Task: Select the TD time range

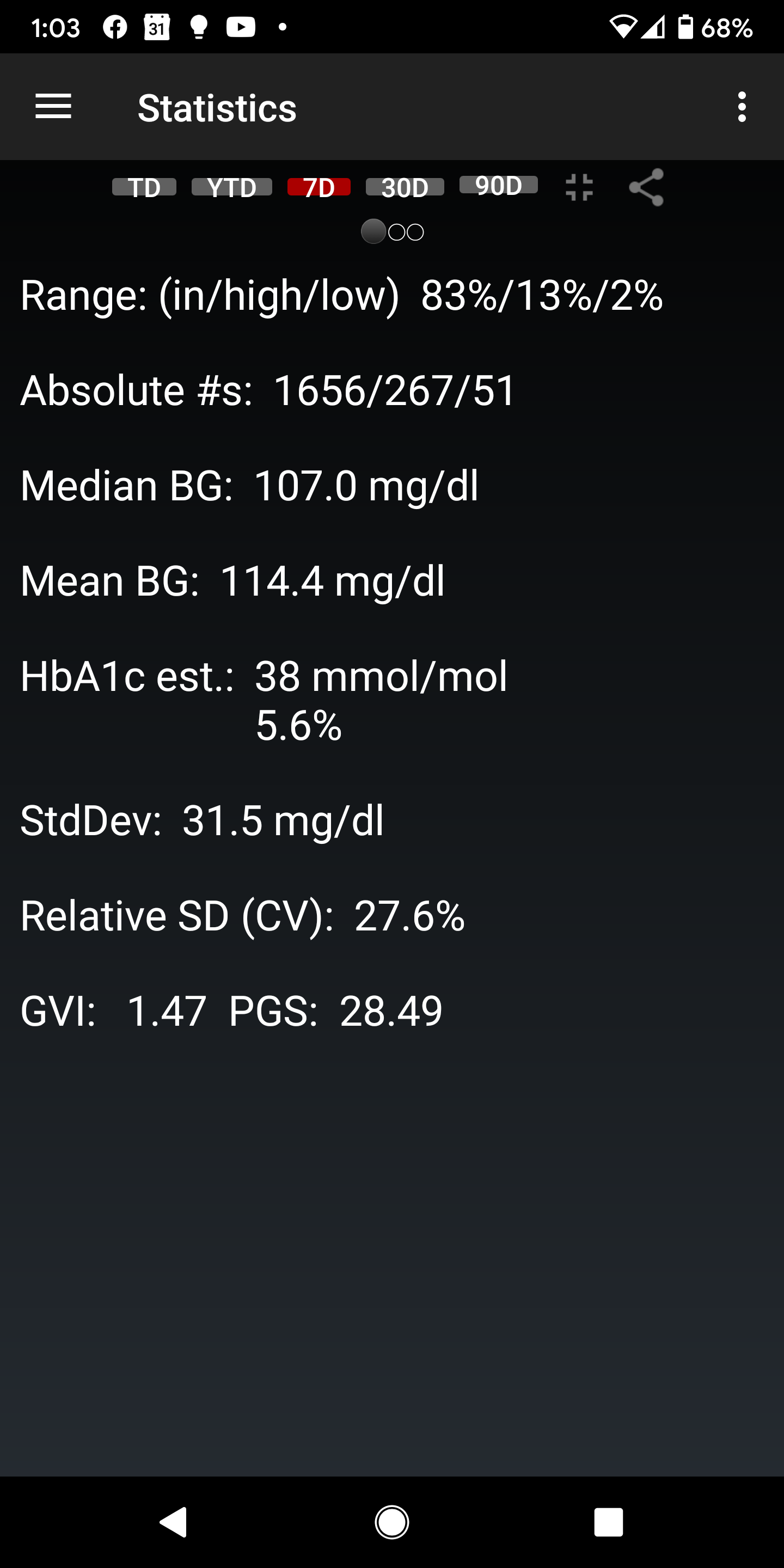Action: 144,187
